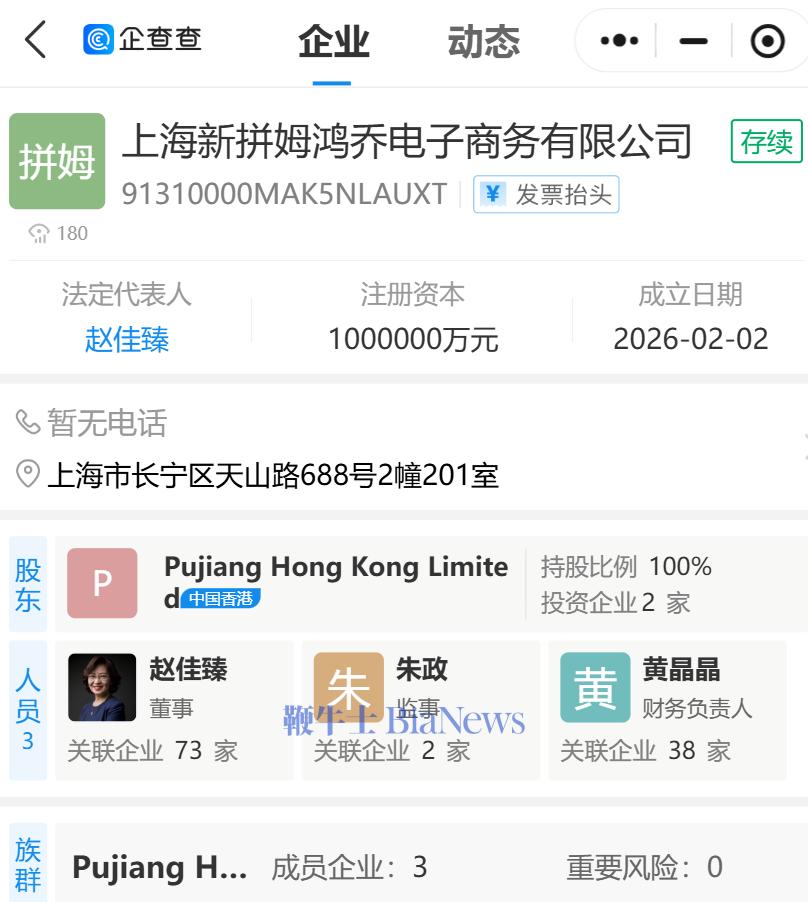Go back with the top-left arrow
The height and width of the screenshot is (902, 808).
click(x=36, y=41)
